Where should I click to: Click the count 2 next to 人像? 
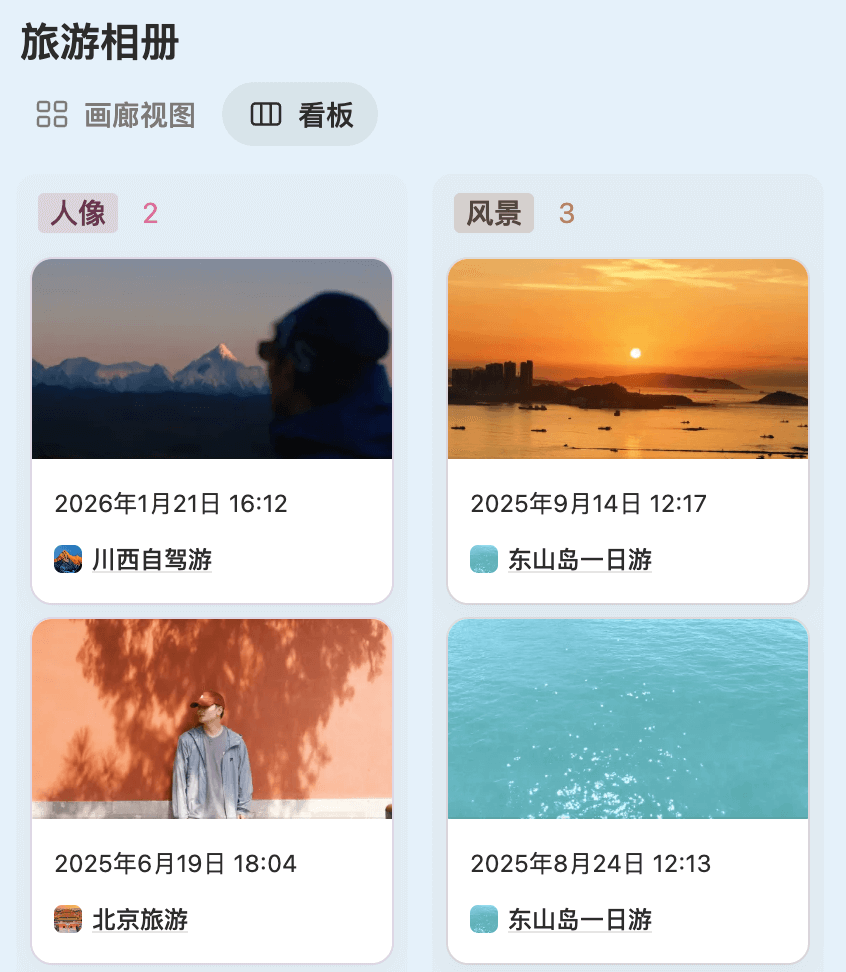pyautogui.click(x=149, y=213)
